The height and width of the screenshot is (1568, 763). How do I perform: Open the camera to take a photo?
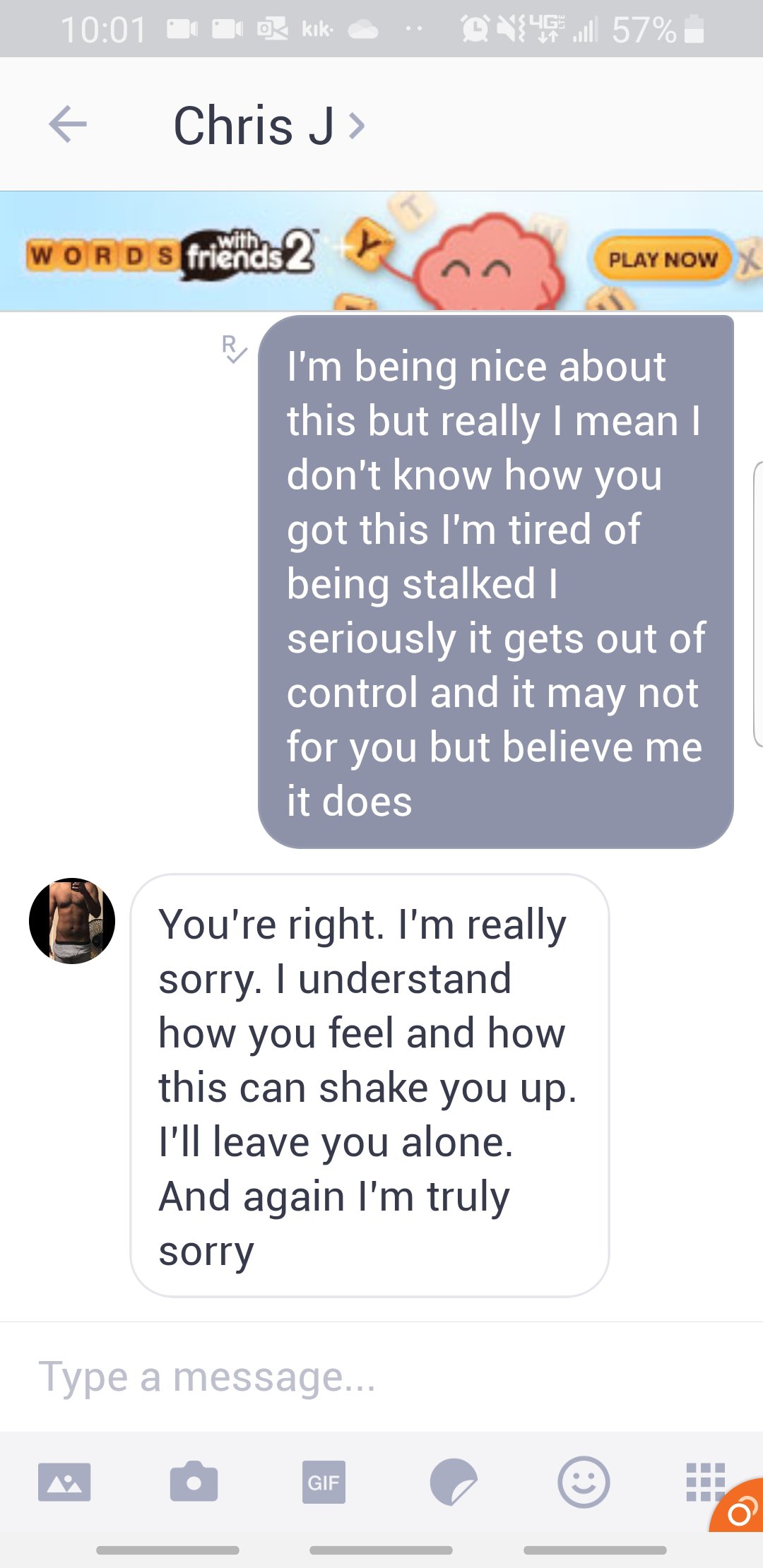click(x=194, y=1481)
